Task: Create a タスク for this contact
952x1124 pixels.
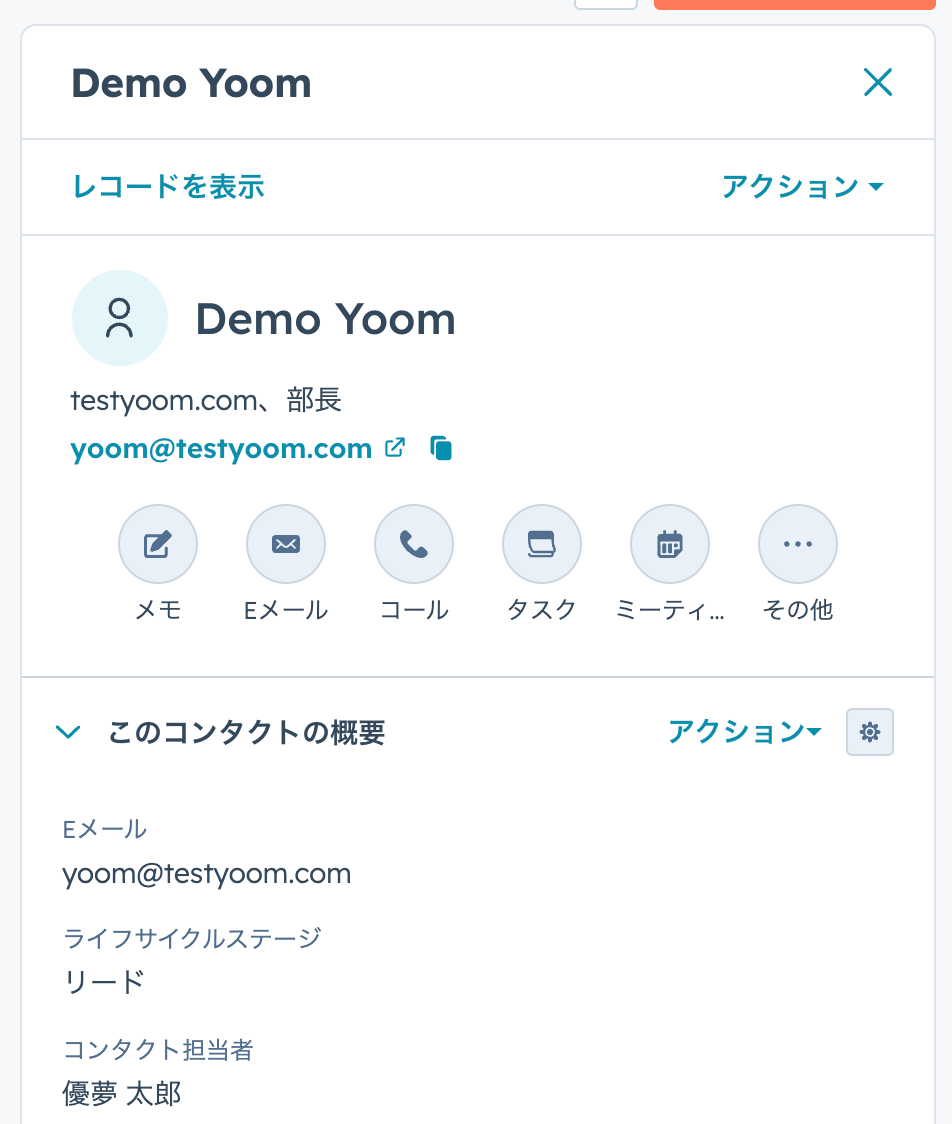Action: click(542, 544)
